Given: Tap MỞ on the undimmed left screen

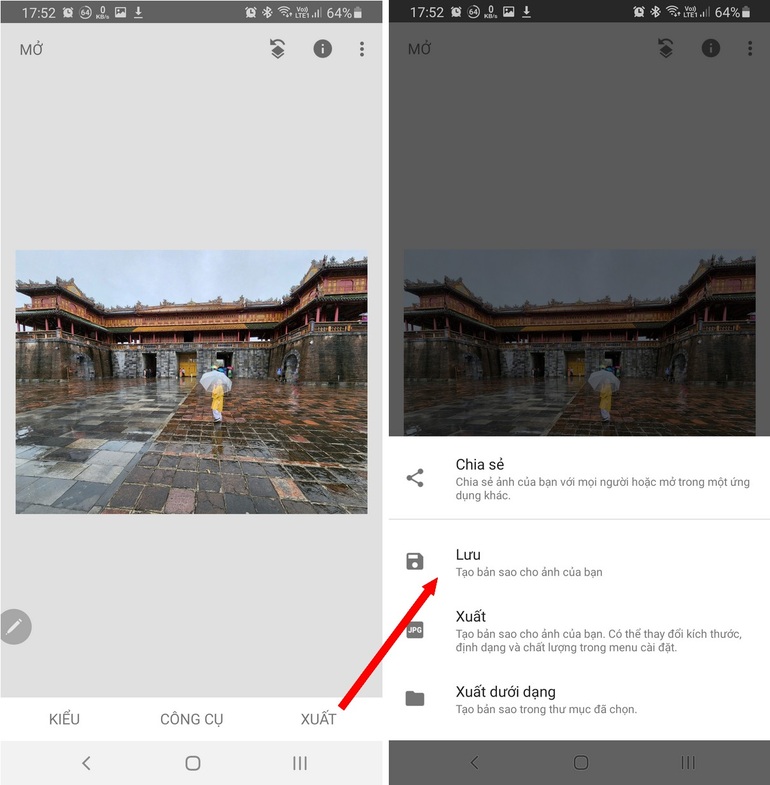Looking at the screenshot, I should [32, 49].
